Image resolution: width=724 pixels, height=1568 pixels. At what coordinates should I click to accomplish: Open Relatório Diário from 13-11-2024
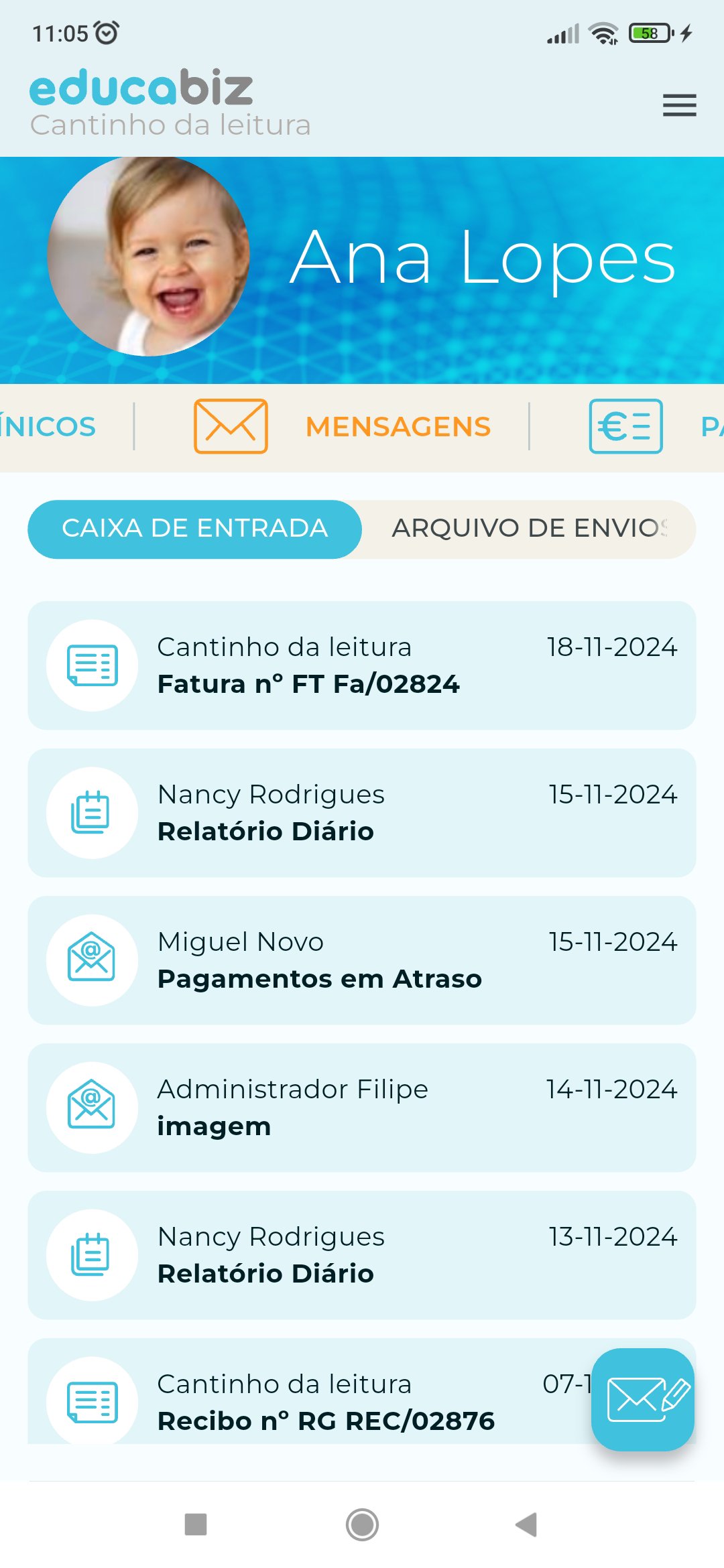pos(361,1255)
